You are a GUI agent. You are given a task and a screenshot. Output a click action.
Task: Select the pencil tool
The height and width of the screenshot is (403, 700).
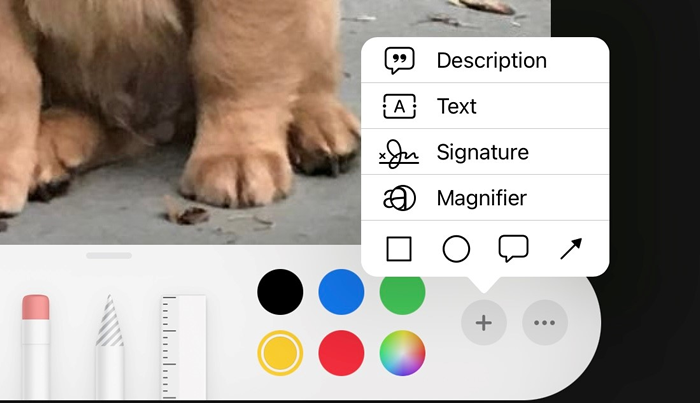(109, 345)
